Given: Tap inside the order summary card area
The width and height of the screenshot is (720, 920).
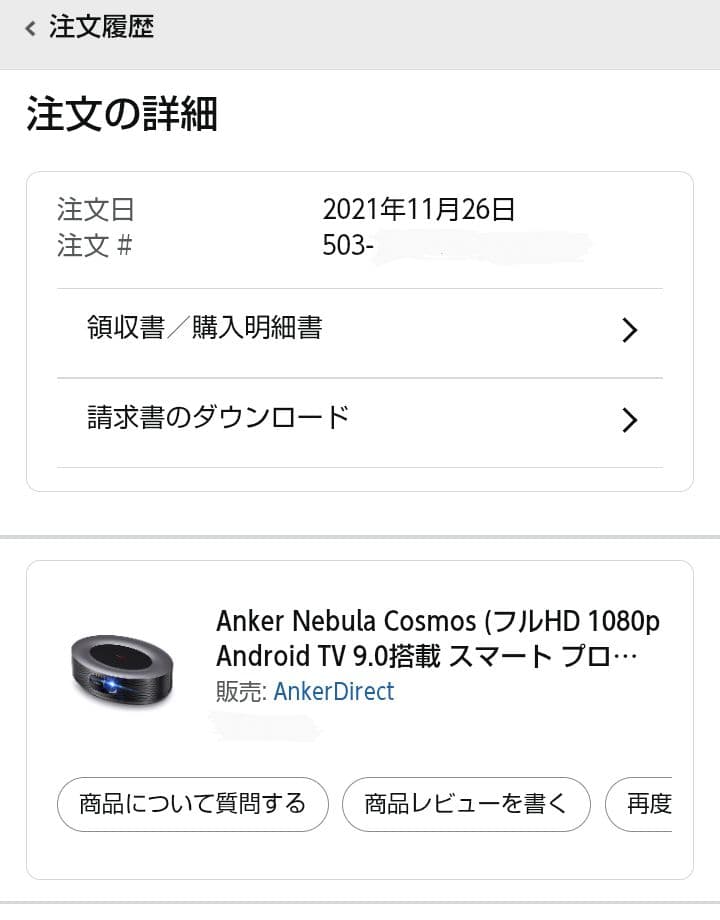Looking at the screenshot, I should click(x=360, y=225).
